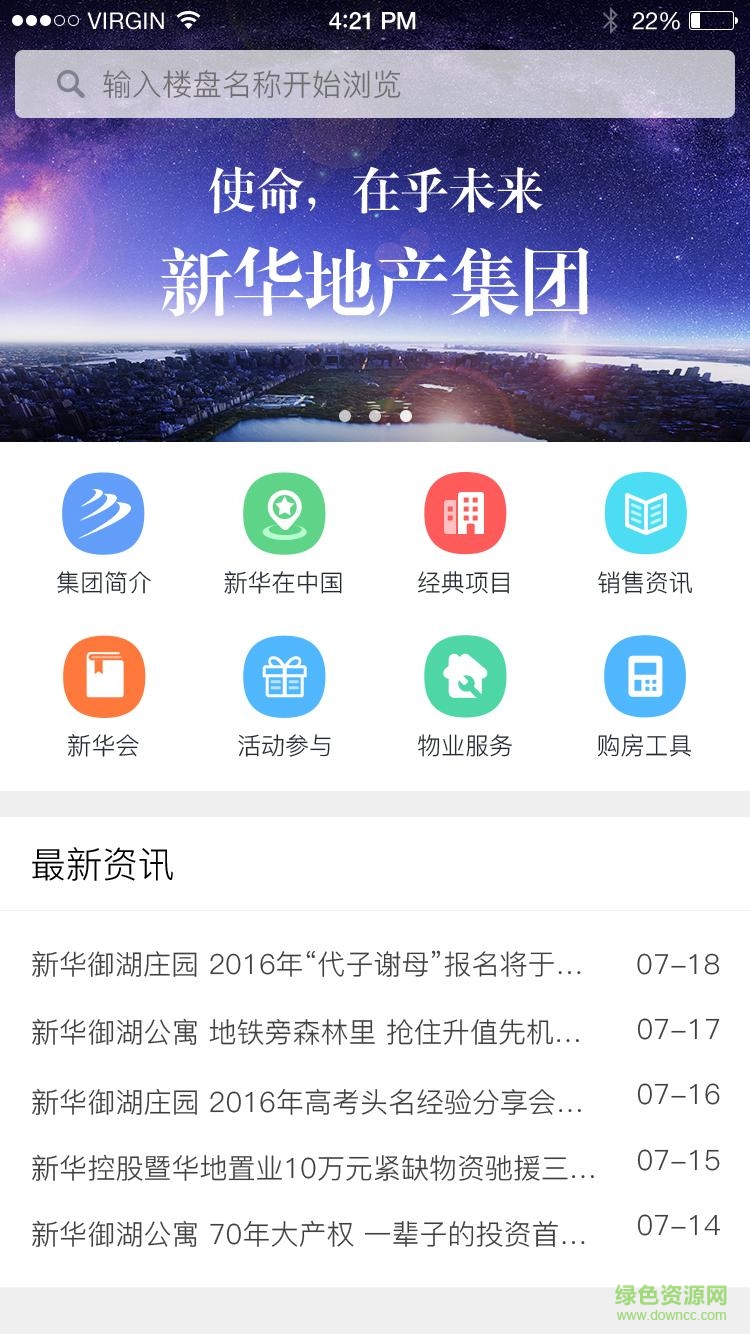Select the third carousel pagination dot

pyautogui.click(x=407, y=418)
